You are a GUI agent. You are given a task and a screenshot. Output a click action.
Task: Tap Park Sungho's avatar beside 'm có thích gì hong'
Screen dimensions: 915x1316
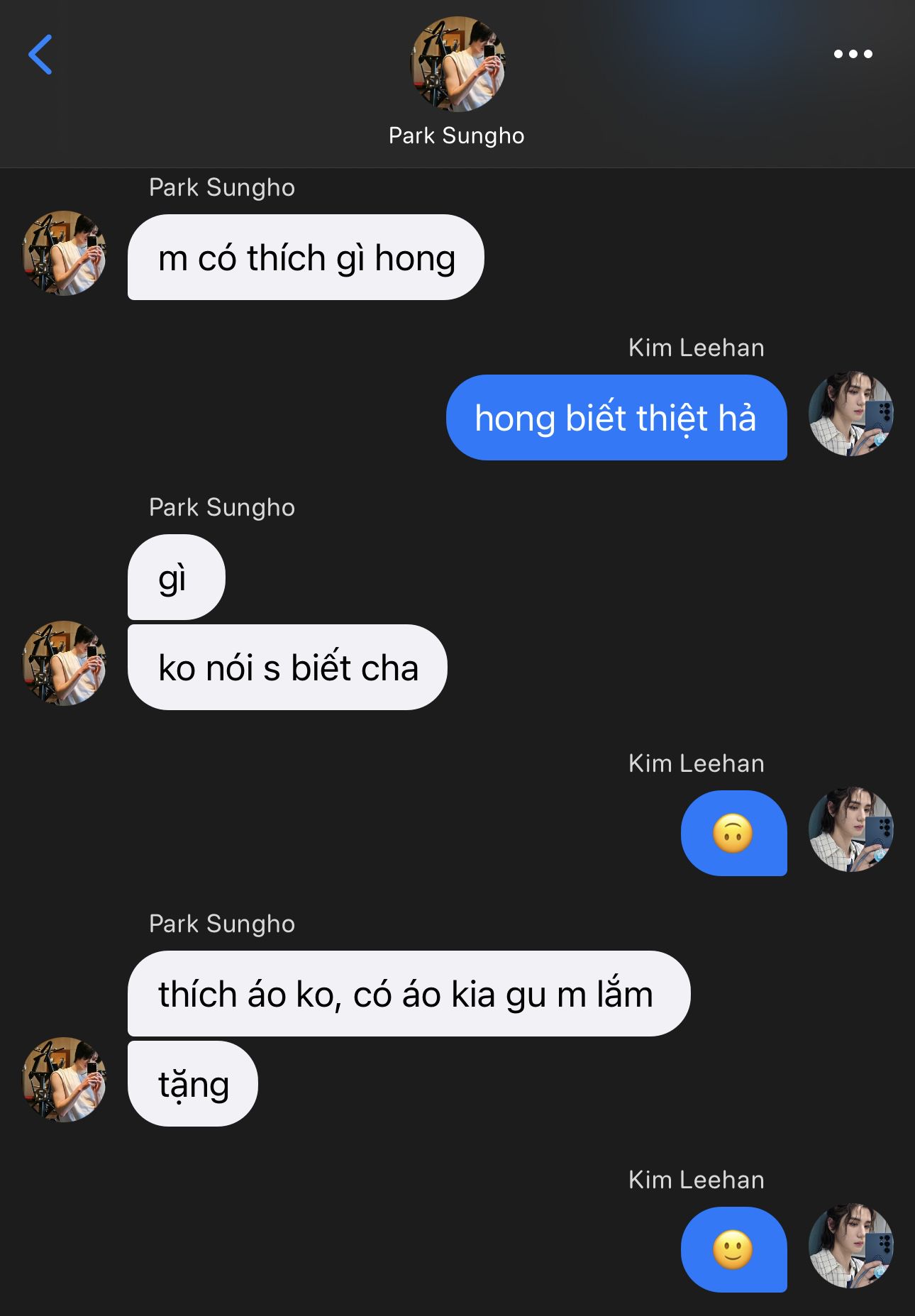click(65, 253)
